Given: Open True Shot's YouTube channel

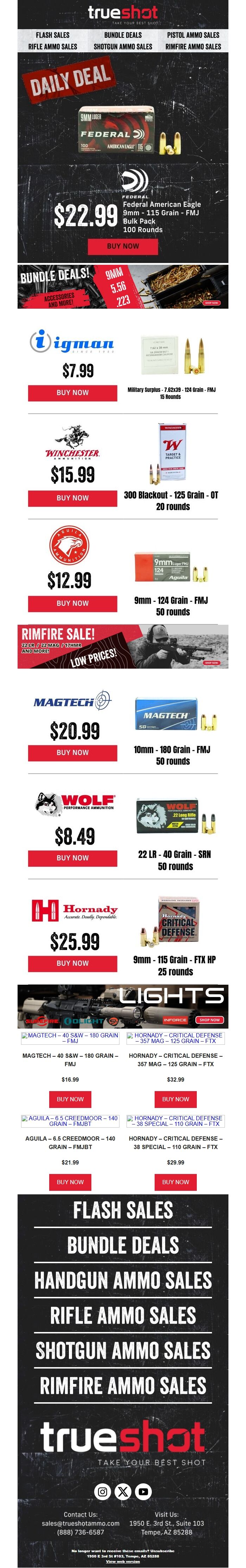Looking at the screenshot, I should pos(143,1491).
